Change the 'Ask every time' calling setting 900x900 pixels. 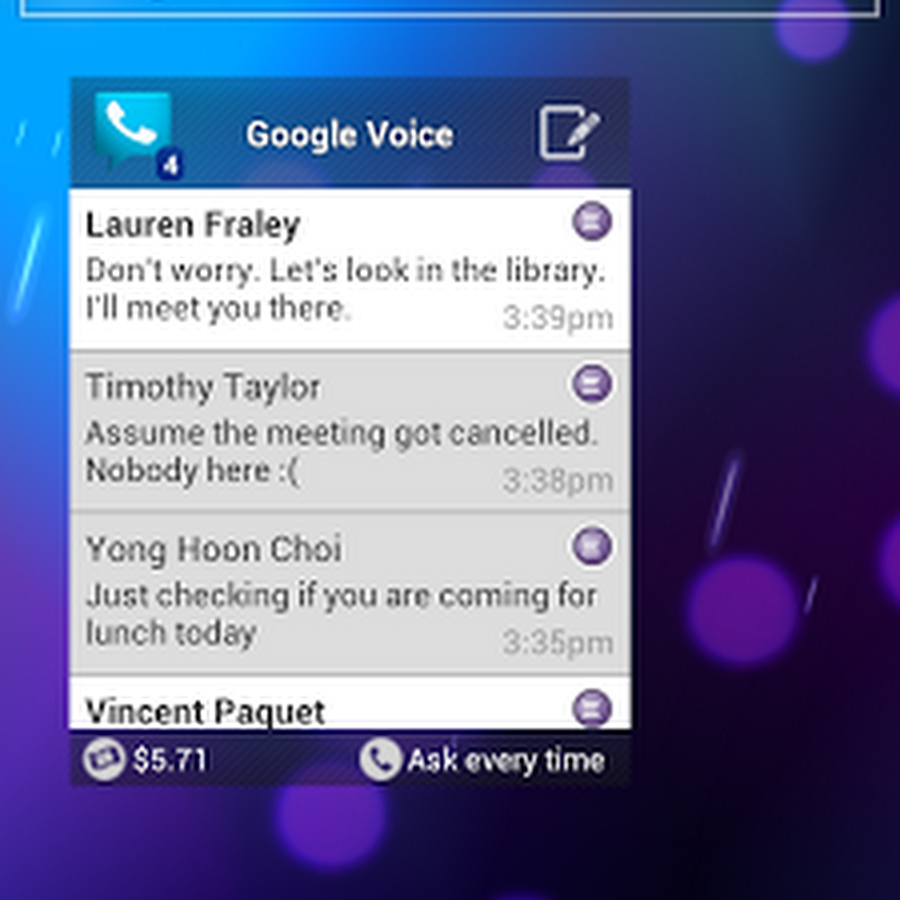click(483, 761)
